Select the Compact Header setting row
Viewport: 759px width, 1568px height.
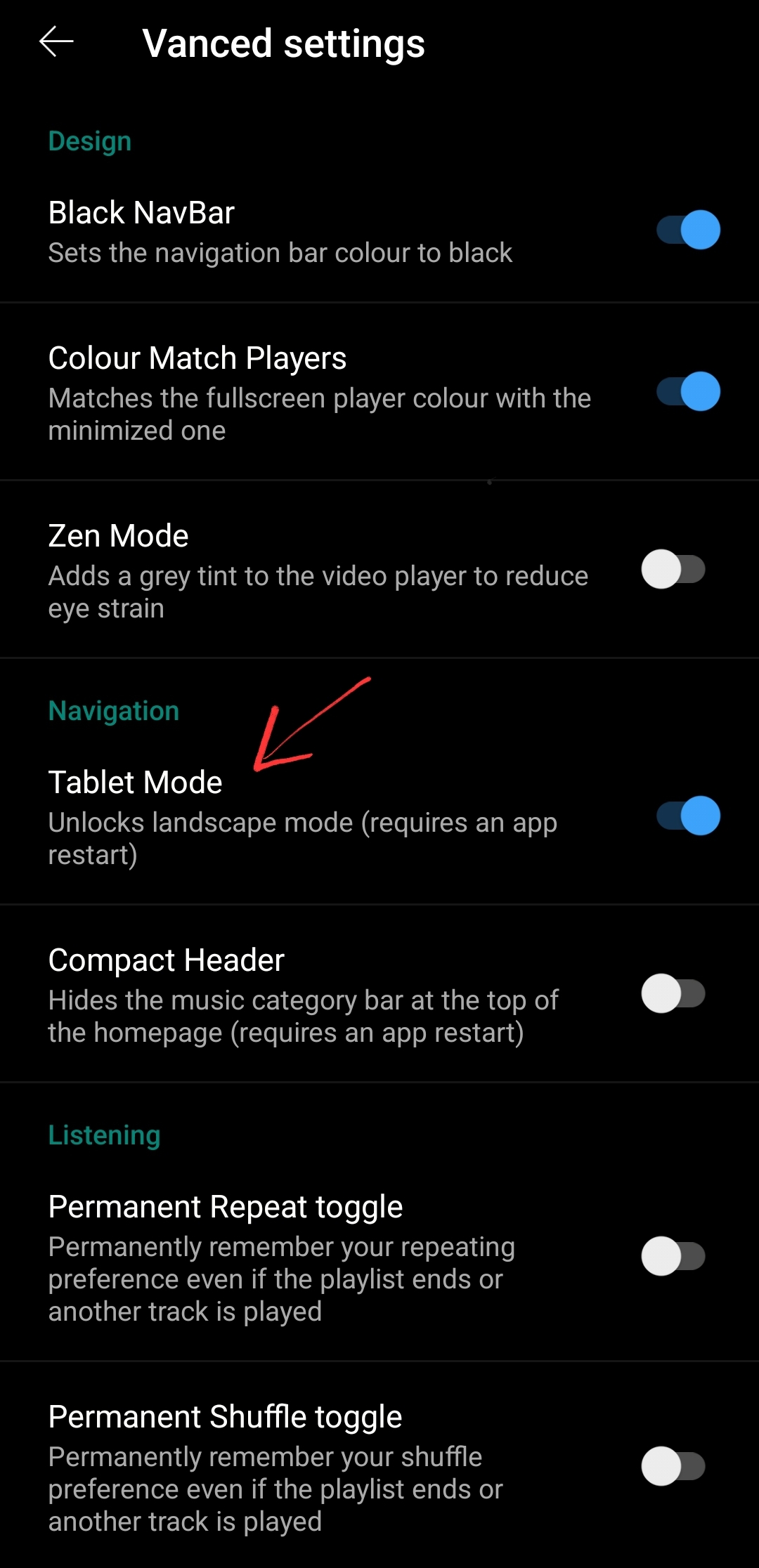coord(165,960)
